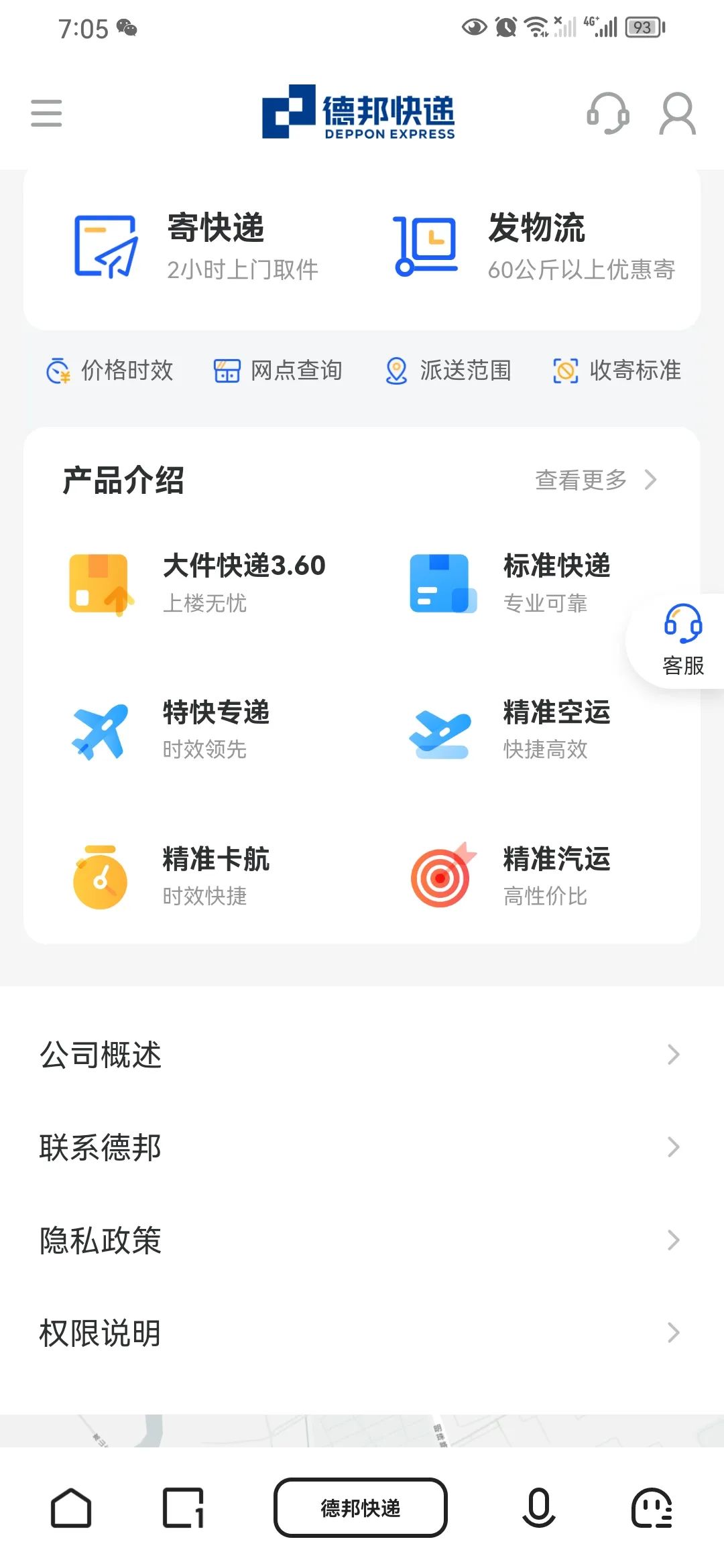Tap the floating 客服 support button
This screenshot has width=724, height=1568.
click(682, 641)
